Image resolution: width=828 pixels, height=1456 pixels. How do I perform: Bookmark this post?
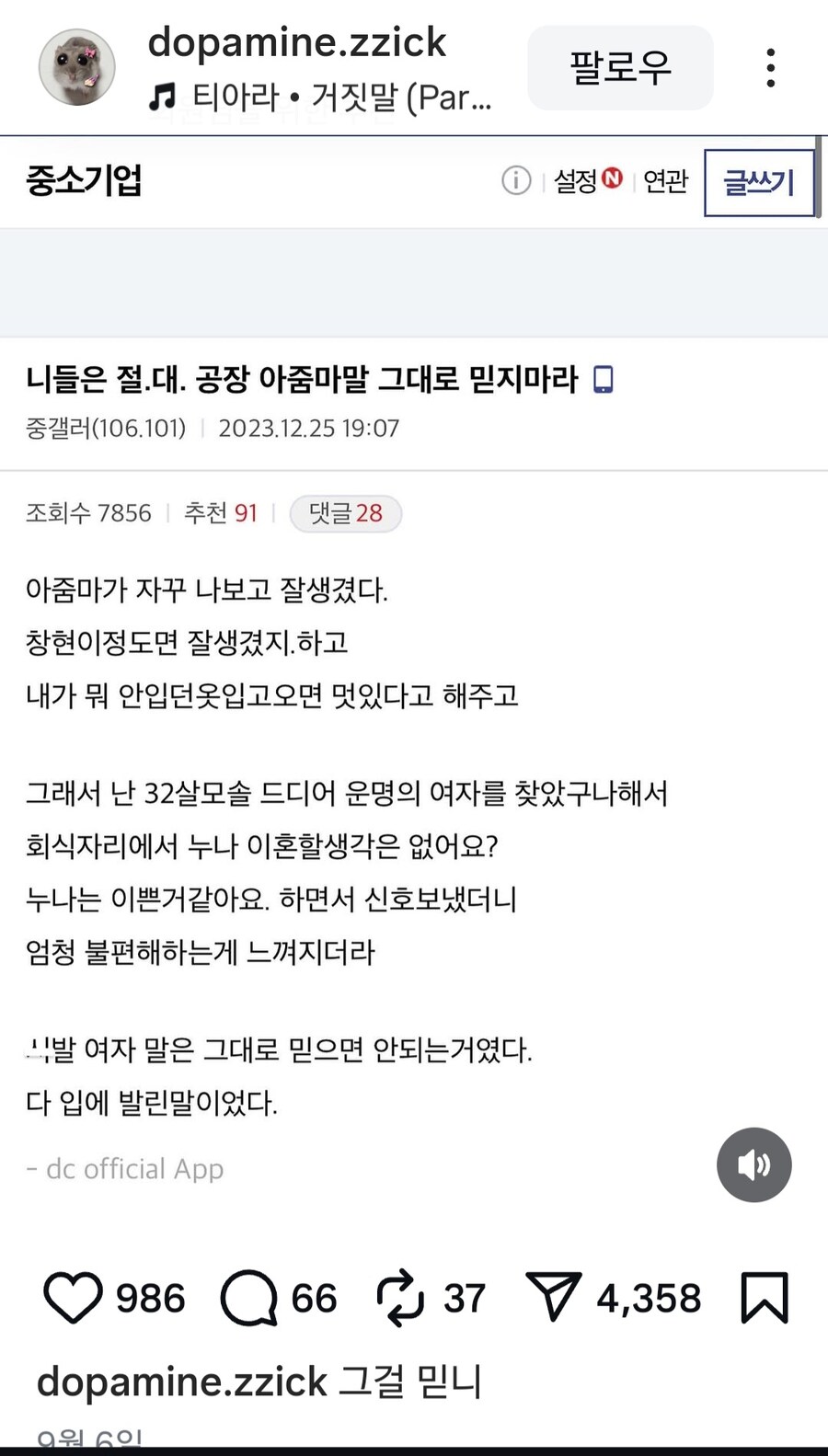(x=764, y=1297)
